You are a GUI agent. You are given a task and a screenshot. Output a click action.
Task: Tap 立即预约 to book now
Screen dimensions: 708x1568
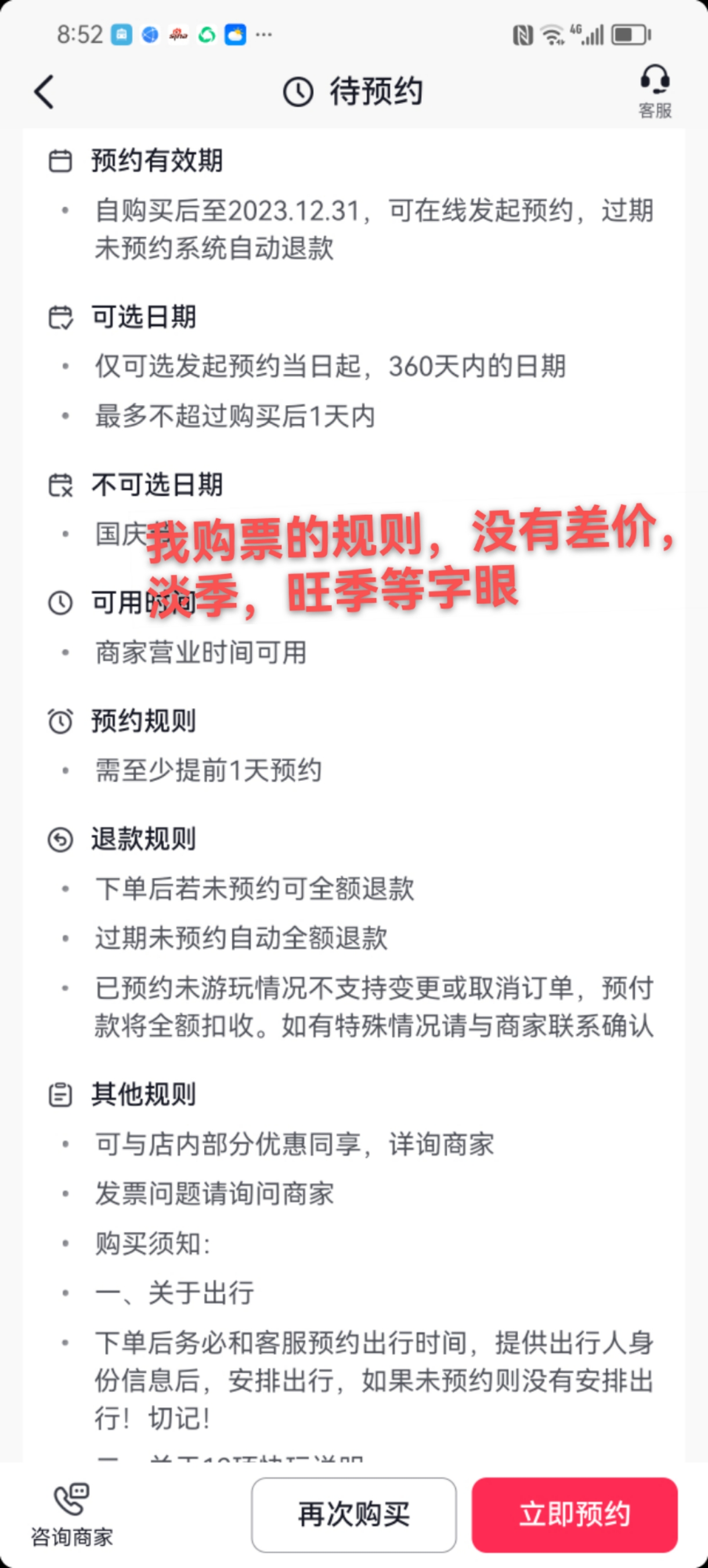pos(575,1515)
